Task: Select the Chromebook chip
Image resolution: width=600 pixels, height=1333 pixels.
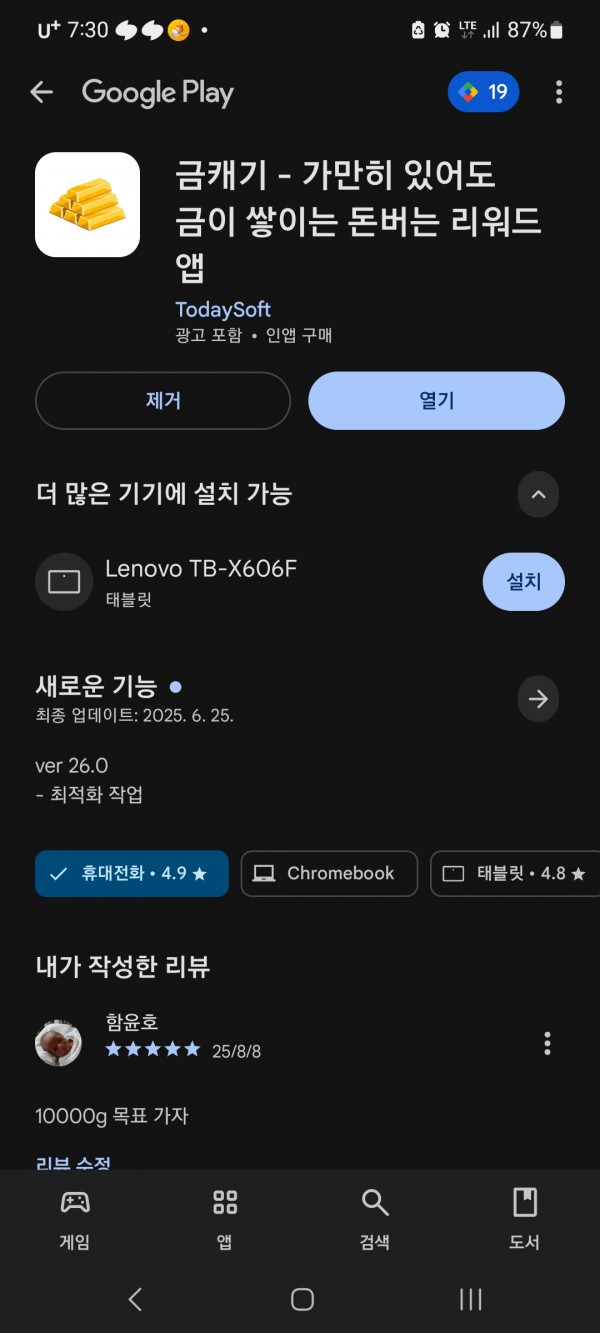Action: [330, 873]
